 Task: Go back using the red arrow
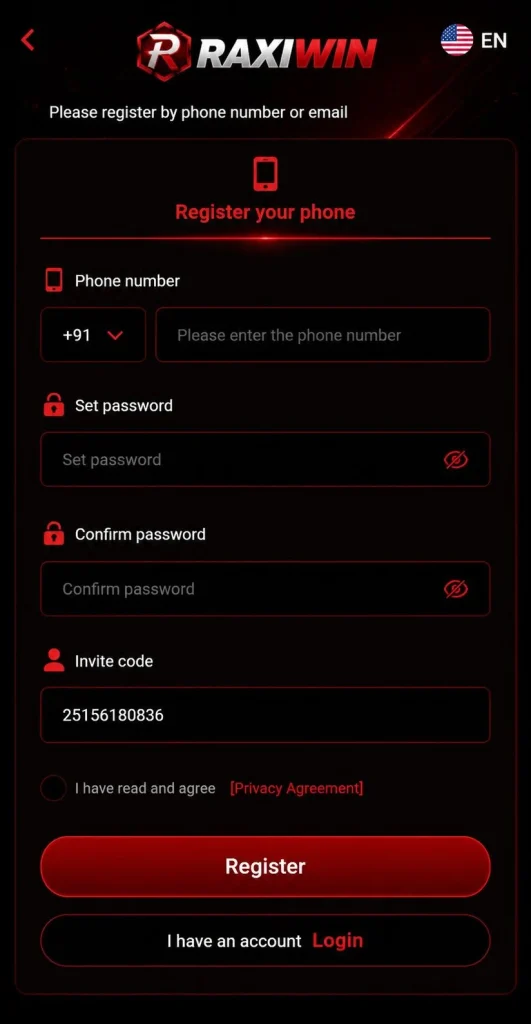(x=27, y=40)
